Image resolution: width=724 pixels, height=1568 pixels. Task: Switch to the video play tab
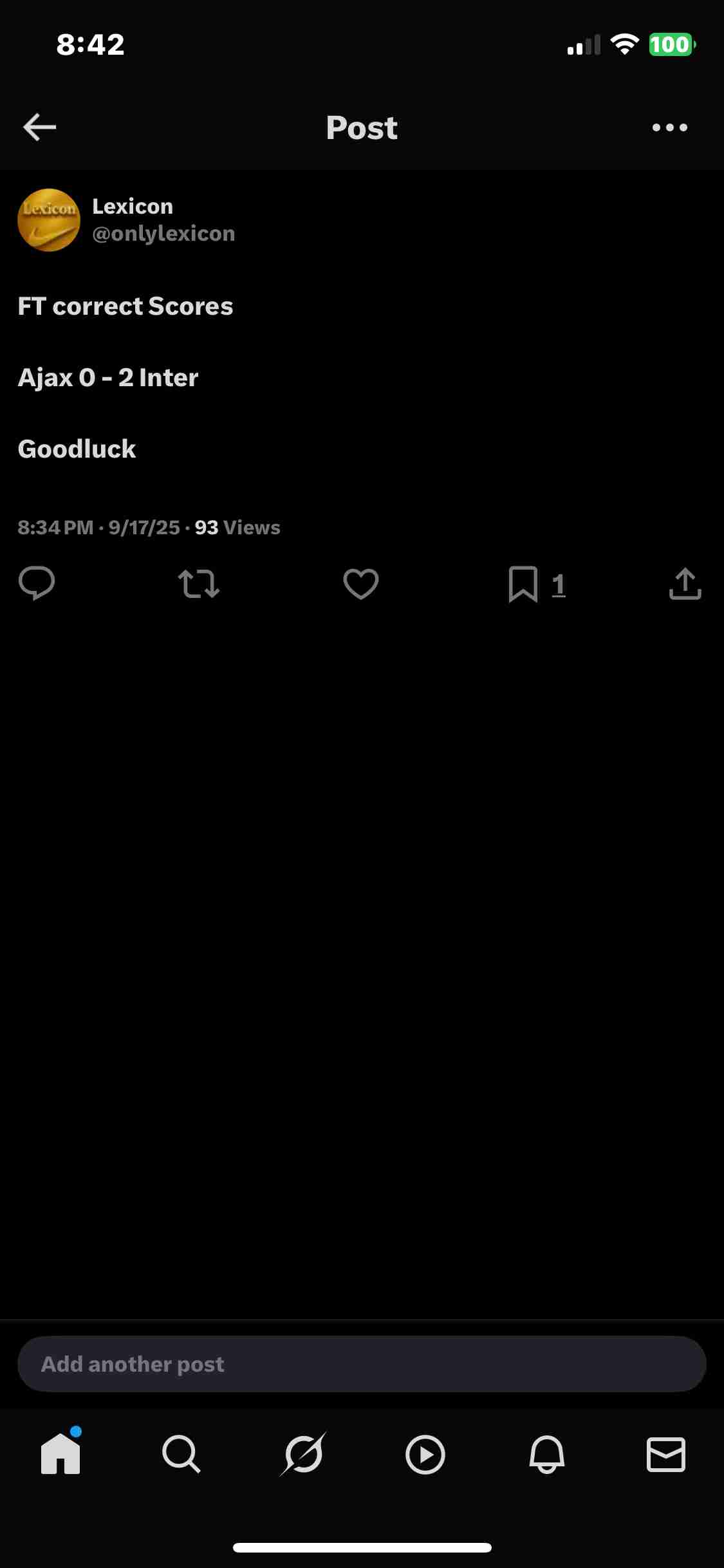tap(425, 1454)
